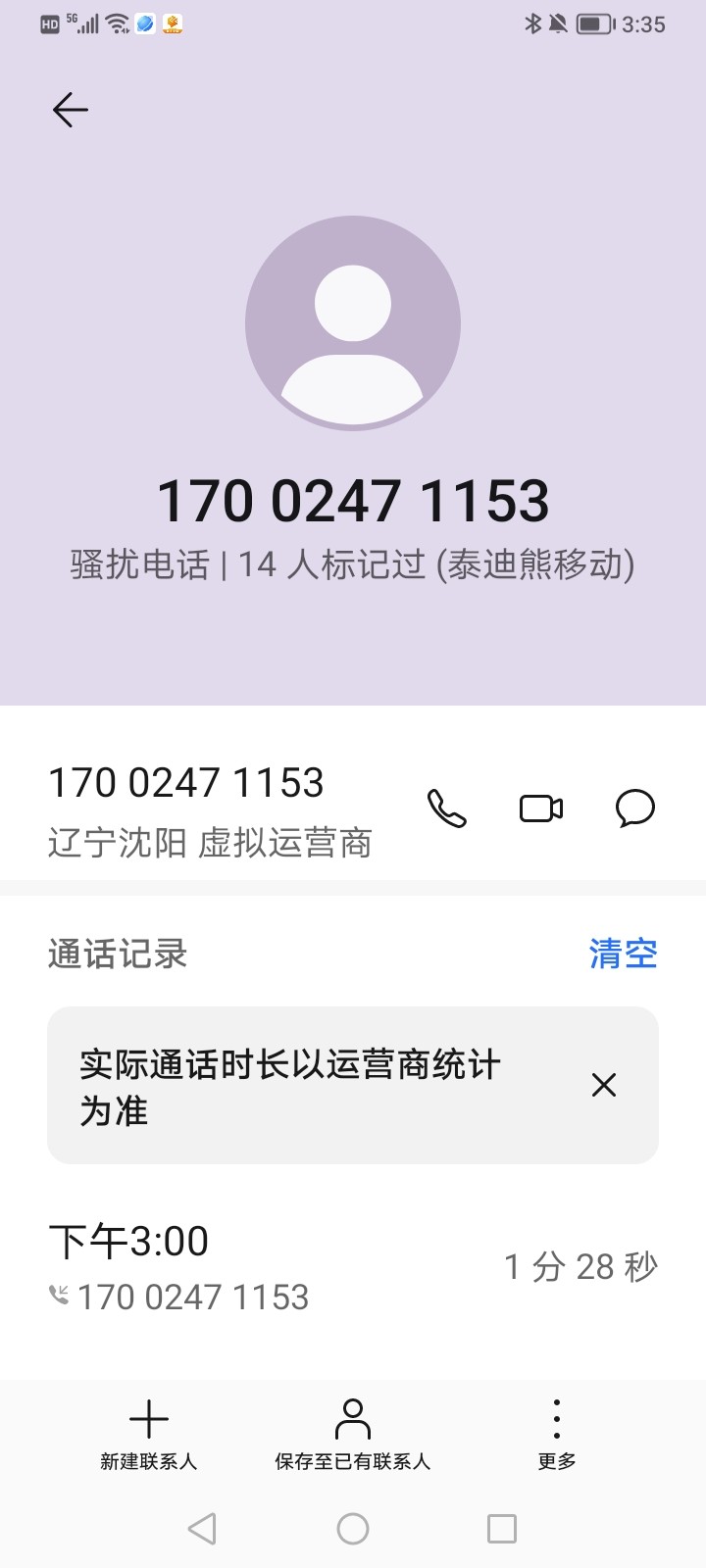706x1568 pixels.
Task: Clear the call log via 清空
Action: click(x=623, y=953)
